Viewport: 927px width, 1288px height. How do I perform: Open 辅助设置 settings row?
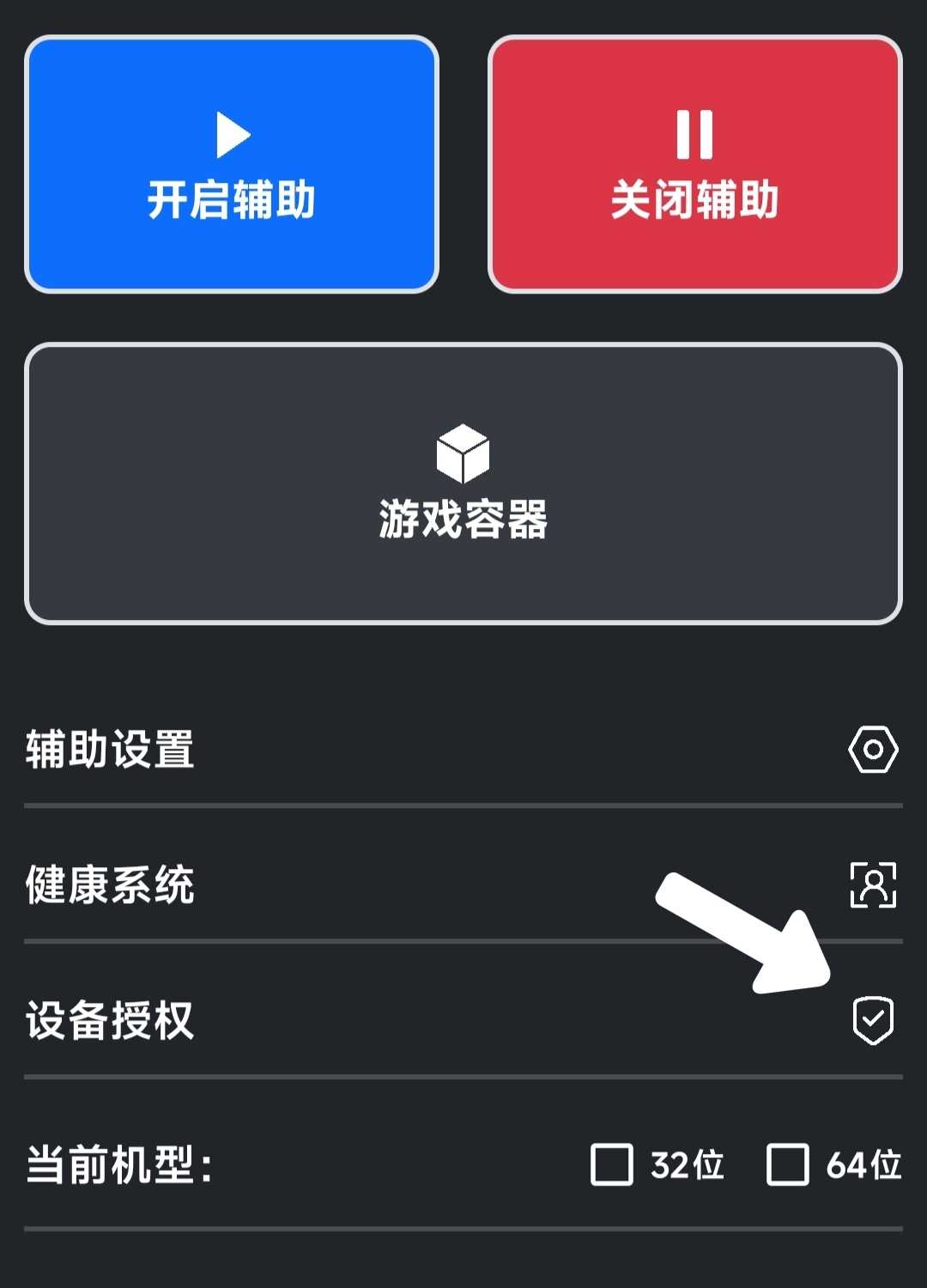point(463,749)
